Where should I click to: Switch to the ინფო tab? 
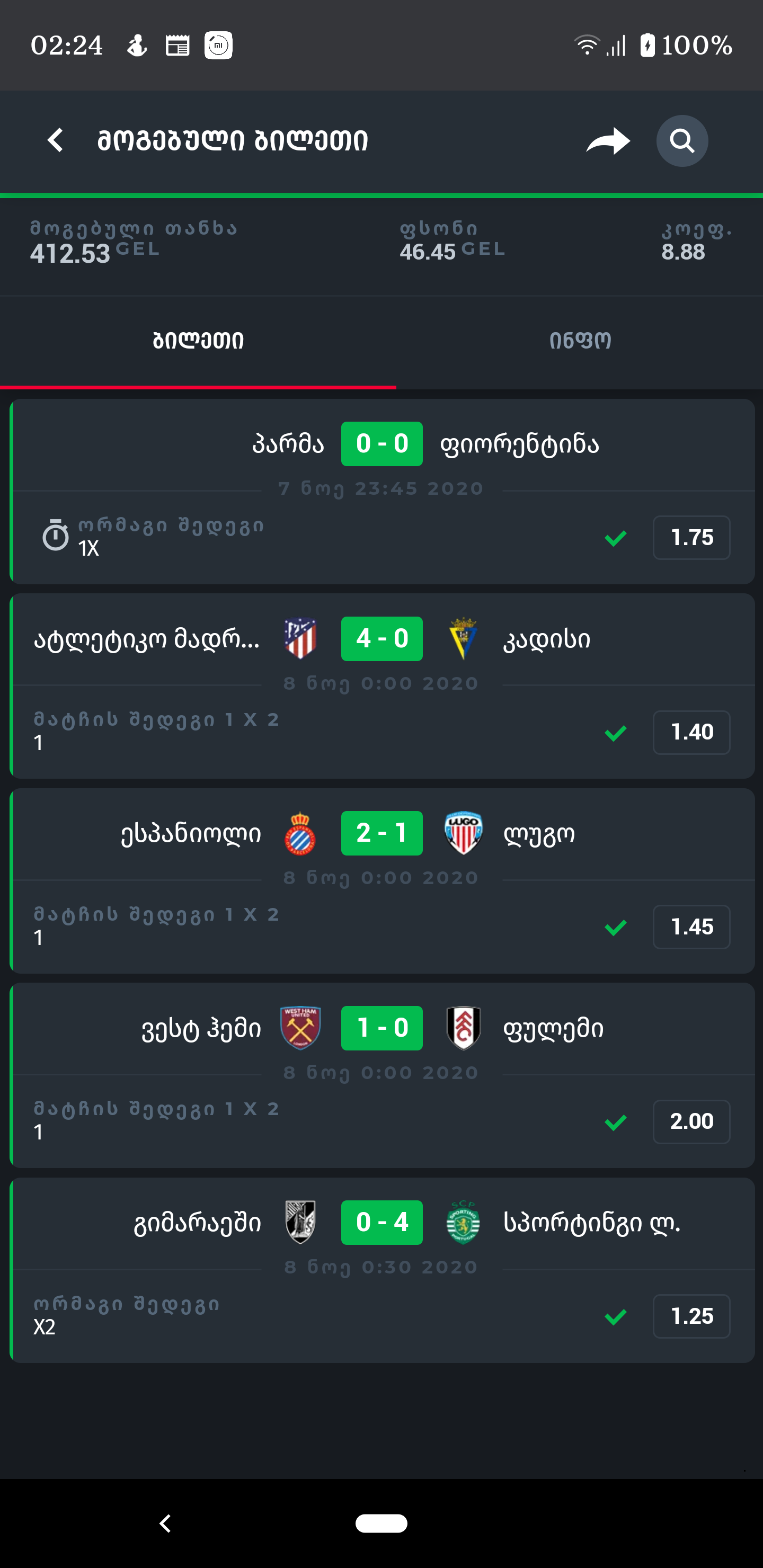pyautogui.click(x=579, y=341)
